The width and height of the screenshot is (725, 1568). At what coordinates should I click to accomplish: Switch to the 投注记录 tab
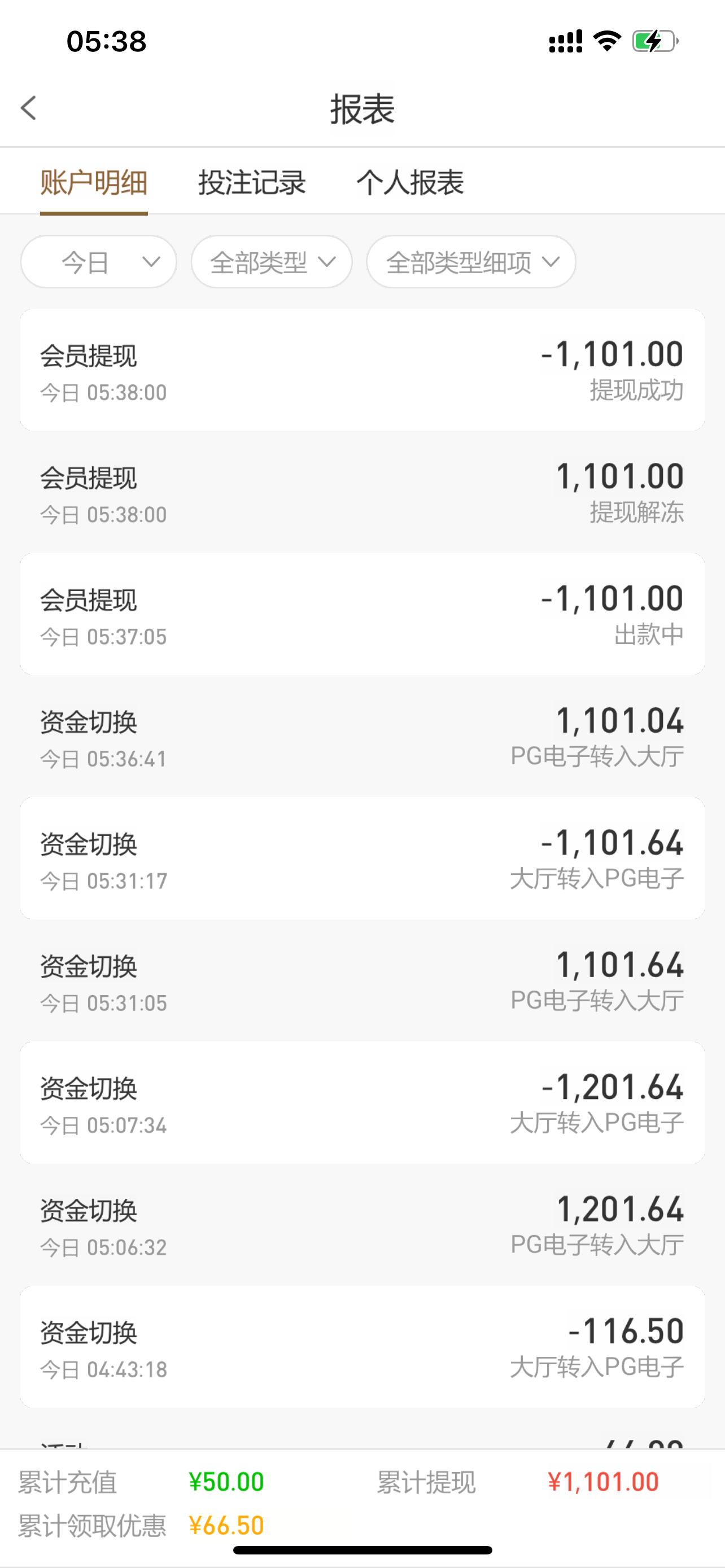pos(251,183)
